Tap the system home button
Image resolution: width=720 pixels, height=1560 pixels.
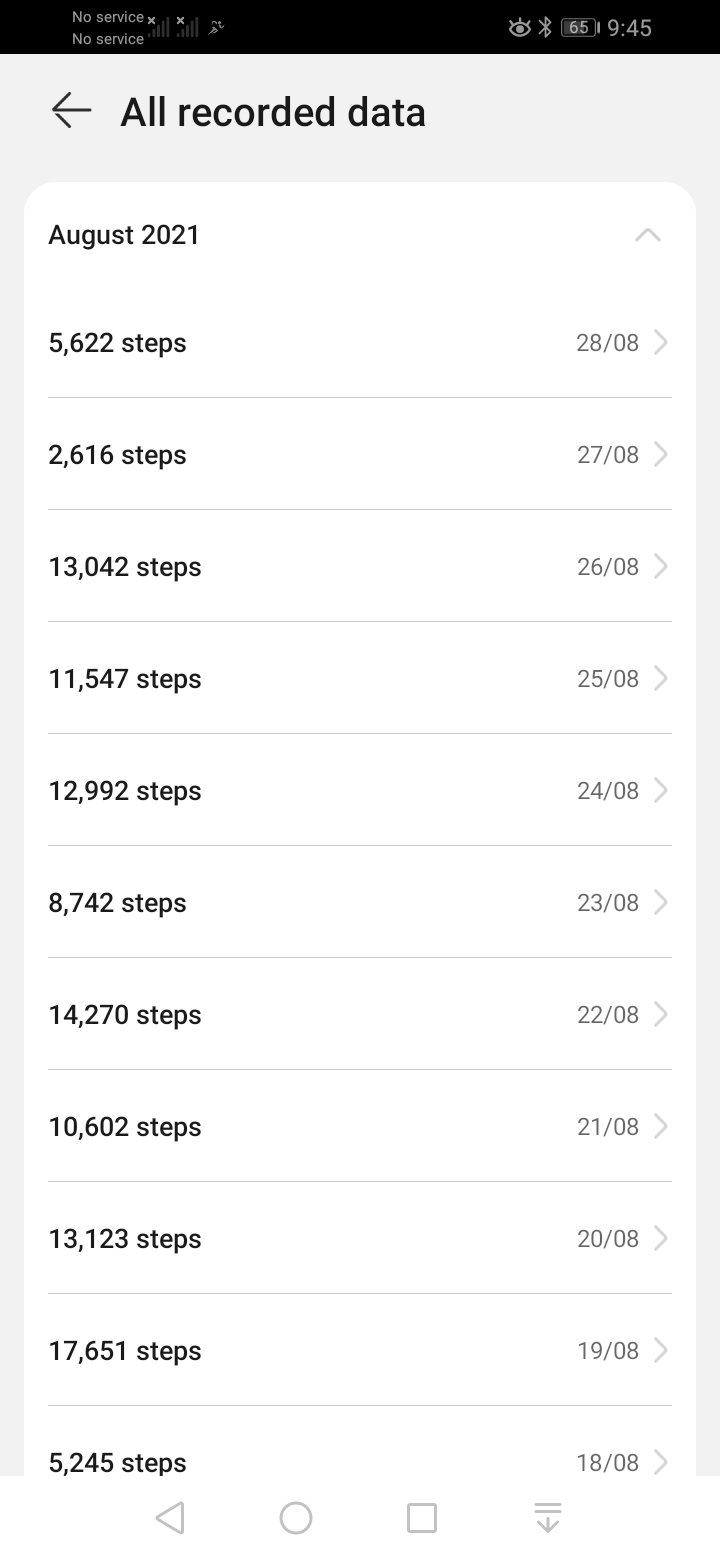point(296,1518)
